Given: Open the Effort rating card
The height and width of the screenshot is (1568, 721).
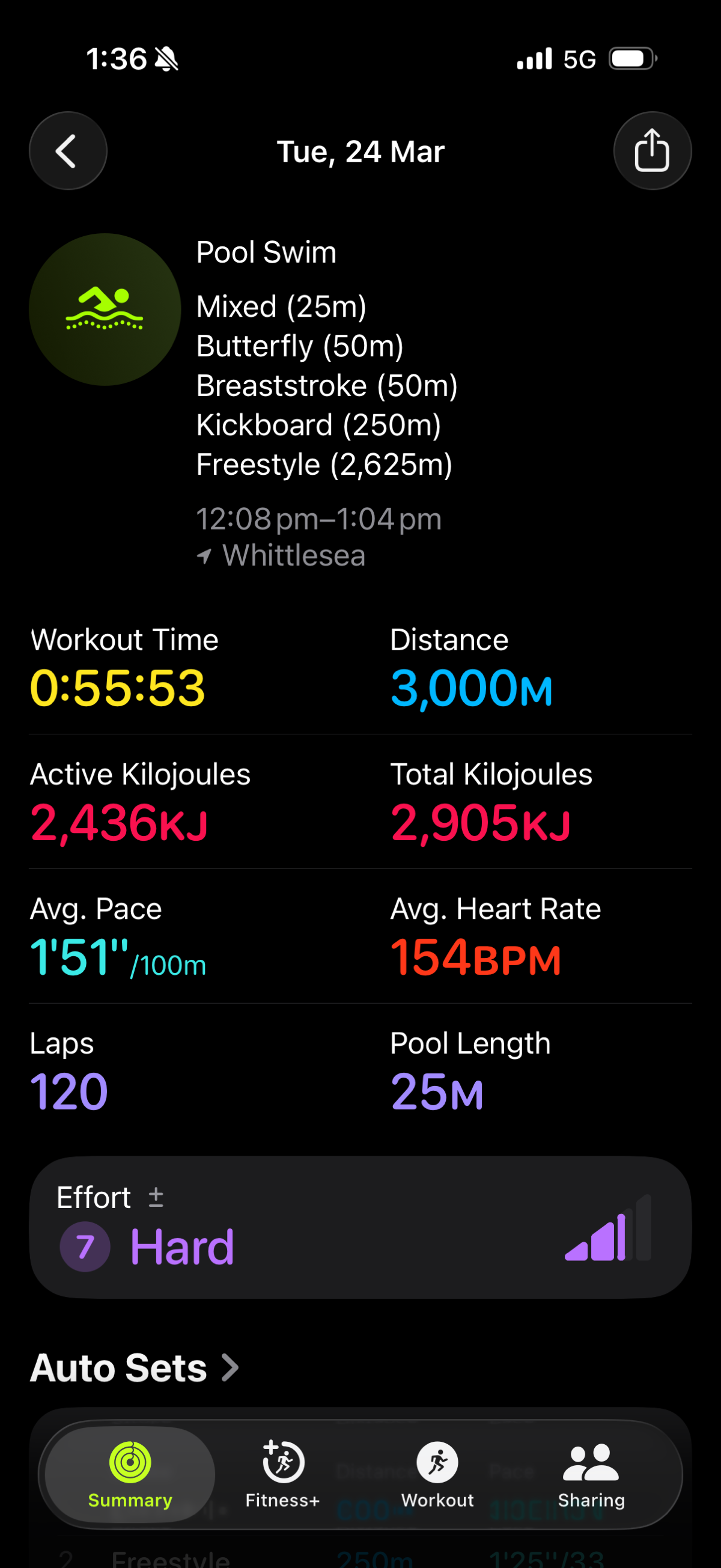Looking at the screenshot, I should click(359, 1227).
